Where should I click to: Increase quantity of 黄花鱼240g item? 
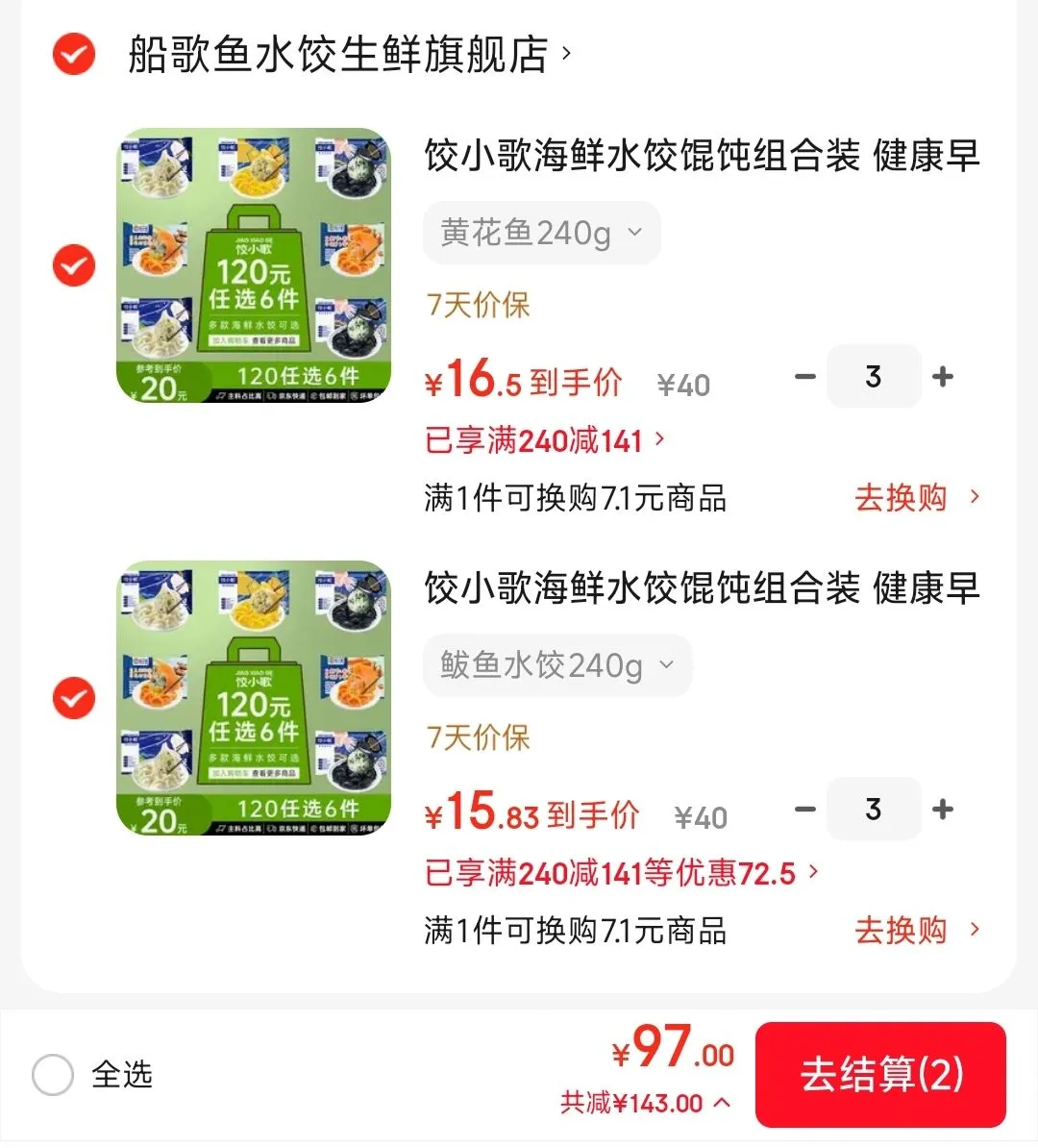coord(943,376)
